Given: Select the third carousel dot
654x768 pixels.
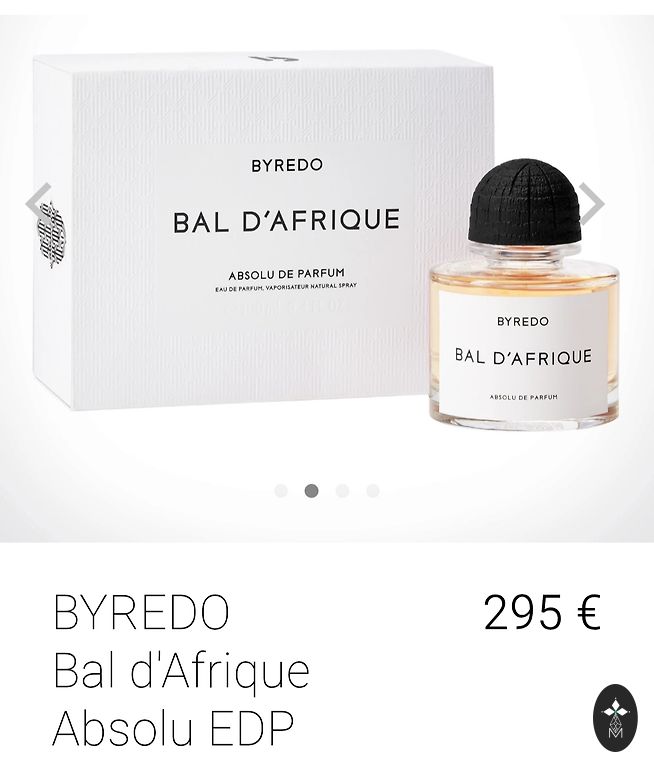Looking at the screenshot, I should pyautogui.click(x=342, y=491).
